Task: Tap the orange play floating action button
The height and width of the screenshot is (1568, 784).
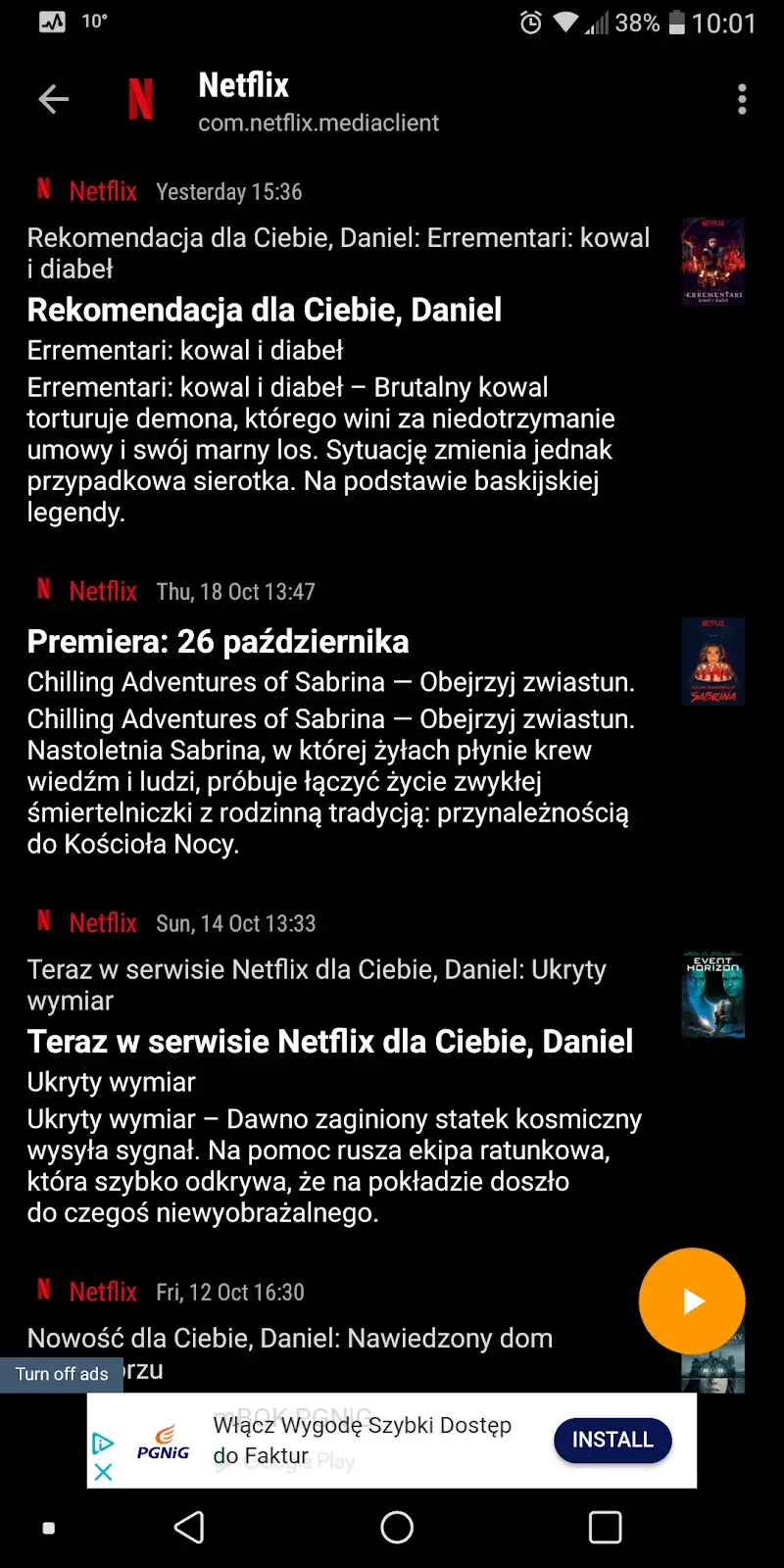Action: [692, 1300]
